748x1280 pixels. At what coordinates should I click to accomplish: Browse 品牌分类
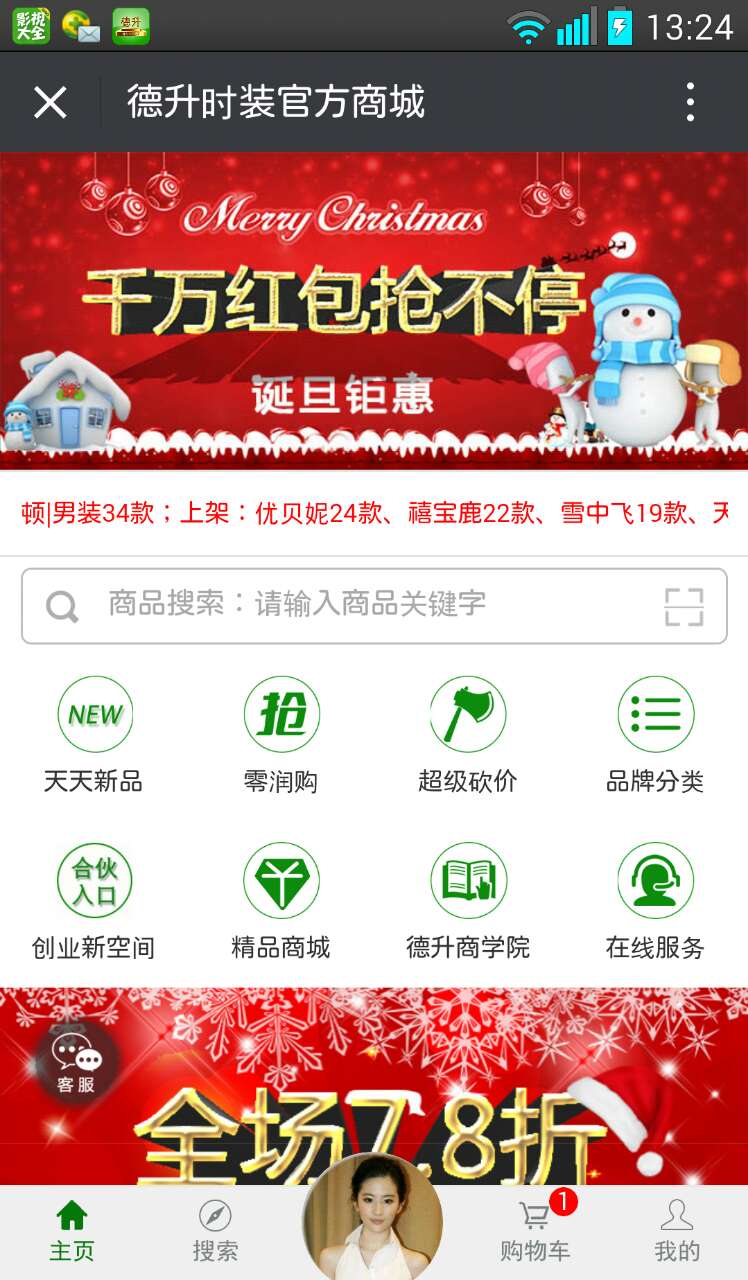(x=655, y=735)
